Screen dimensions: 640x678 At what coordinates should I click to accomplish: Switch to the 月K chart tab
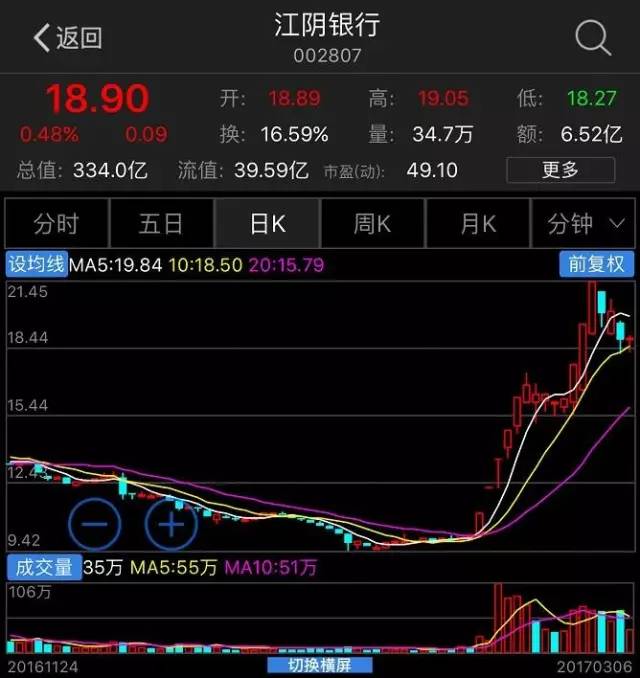(x=478, y=223)
